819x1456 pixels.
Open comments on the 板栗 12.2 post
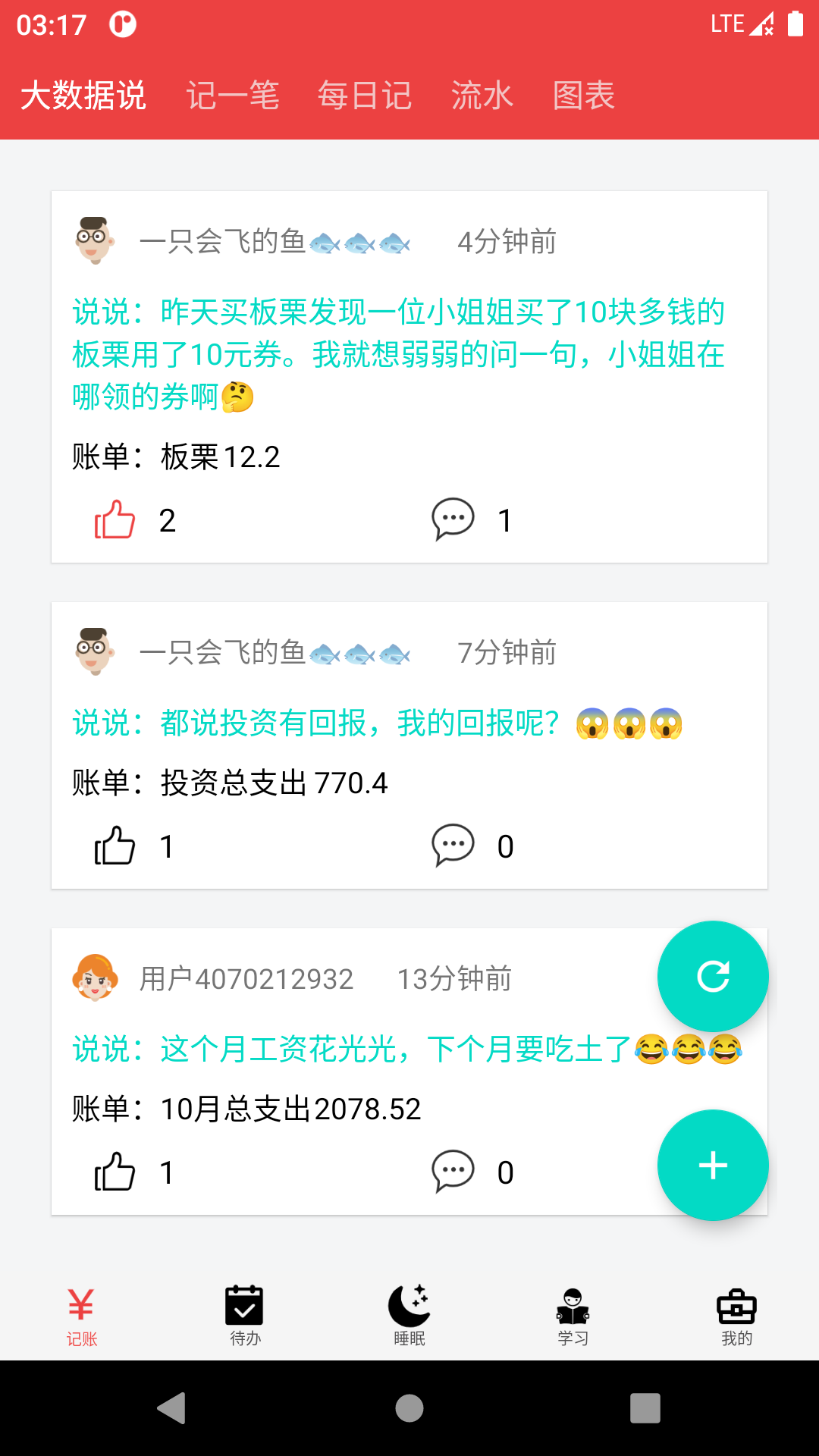pos(453,520)
